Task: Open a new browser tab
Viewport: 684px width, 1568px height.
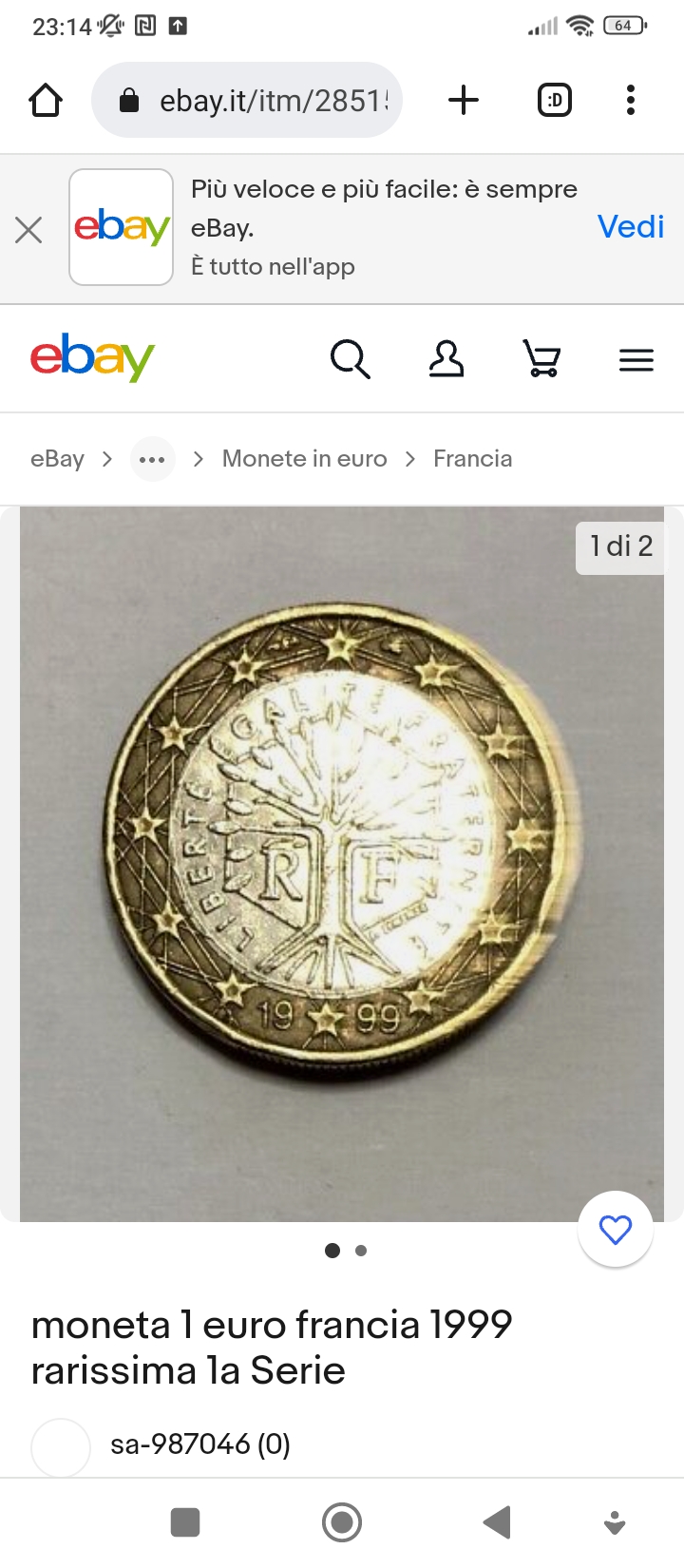Action: (x=464, y=100)
